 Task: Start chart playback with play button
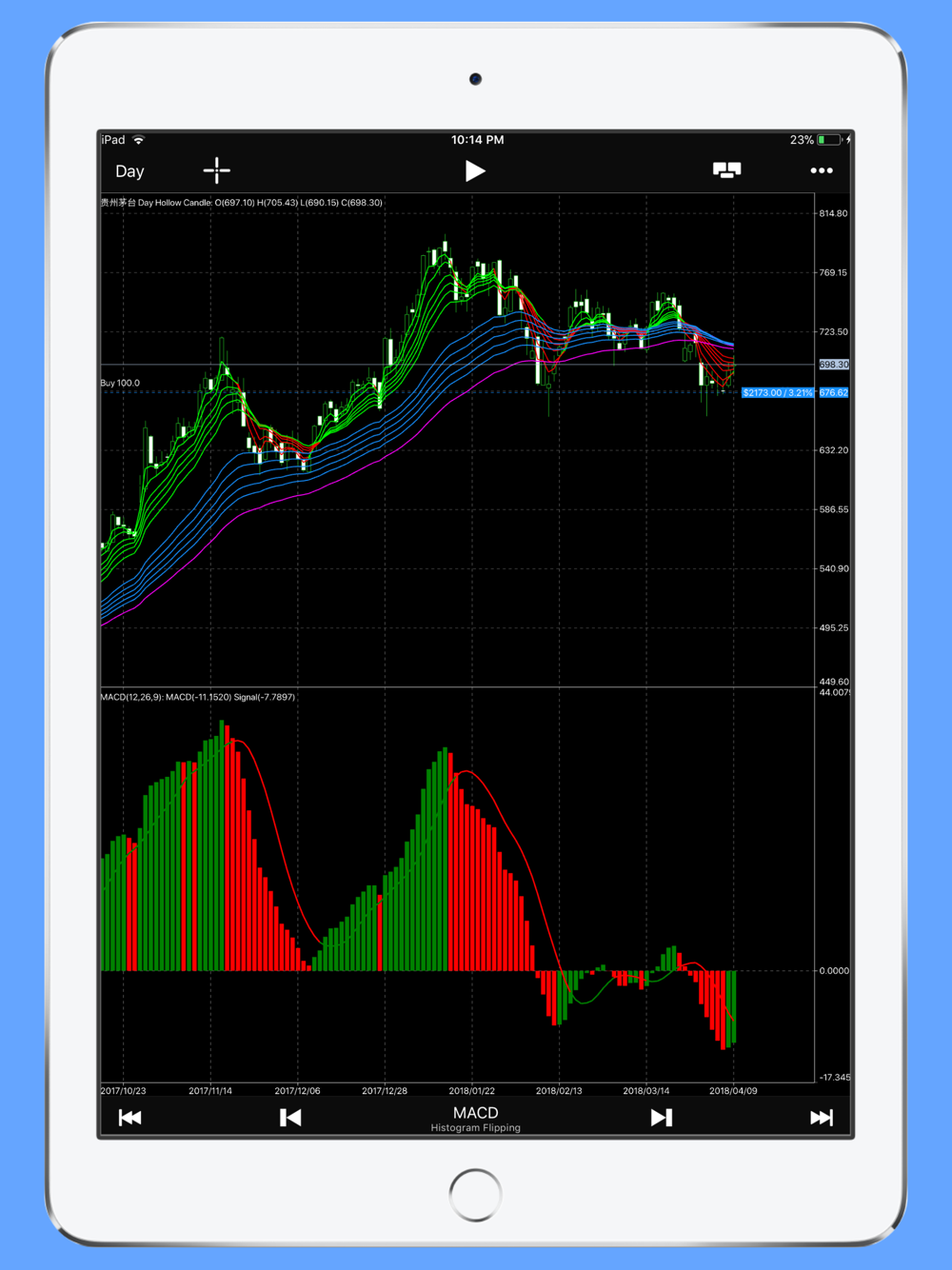pos(475,171)
